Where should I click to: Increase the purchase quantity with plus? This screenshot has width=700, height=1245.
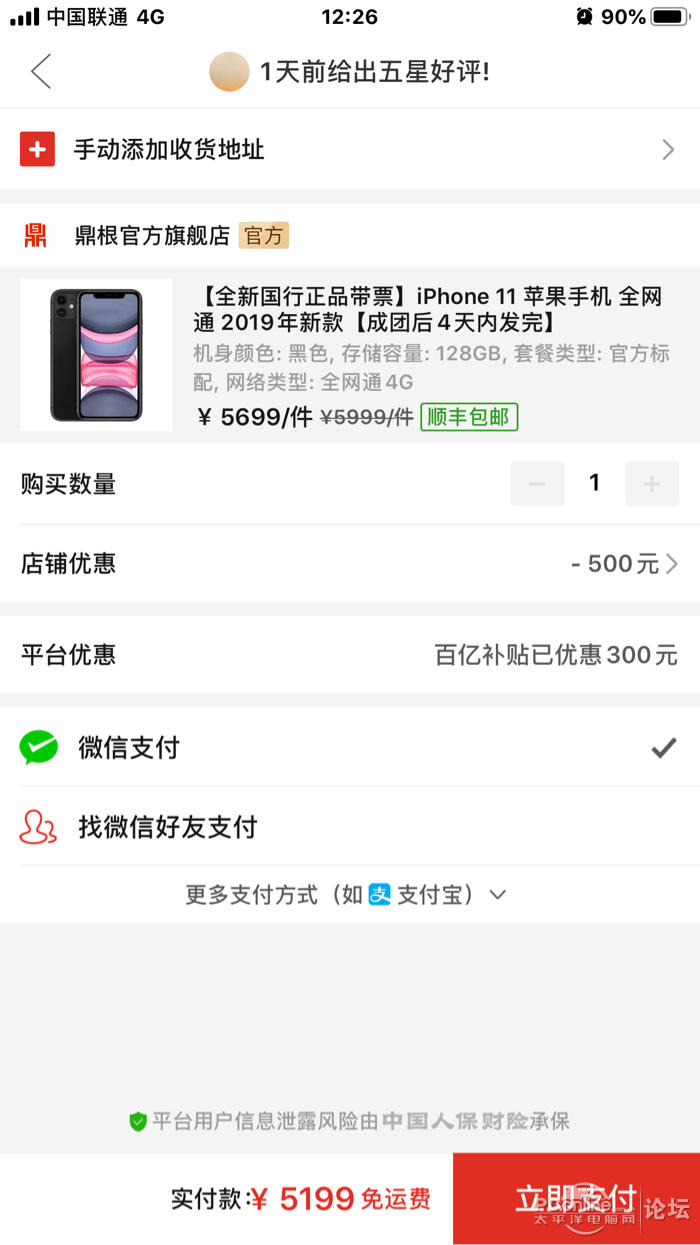(651, 484)
